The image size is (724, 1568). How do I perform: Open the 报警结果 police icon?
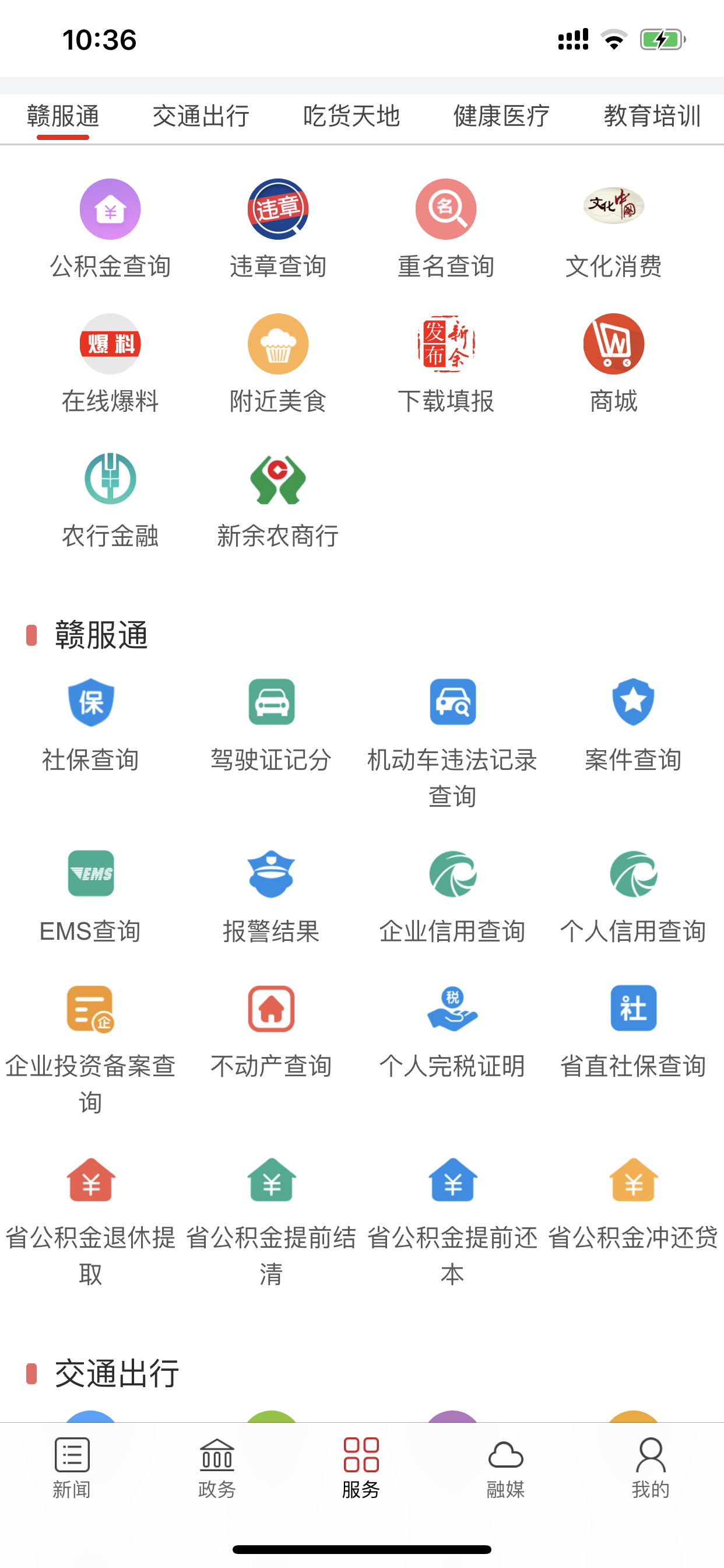[x=271, y=876]
